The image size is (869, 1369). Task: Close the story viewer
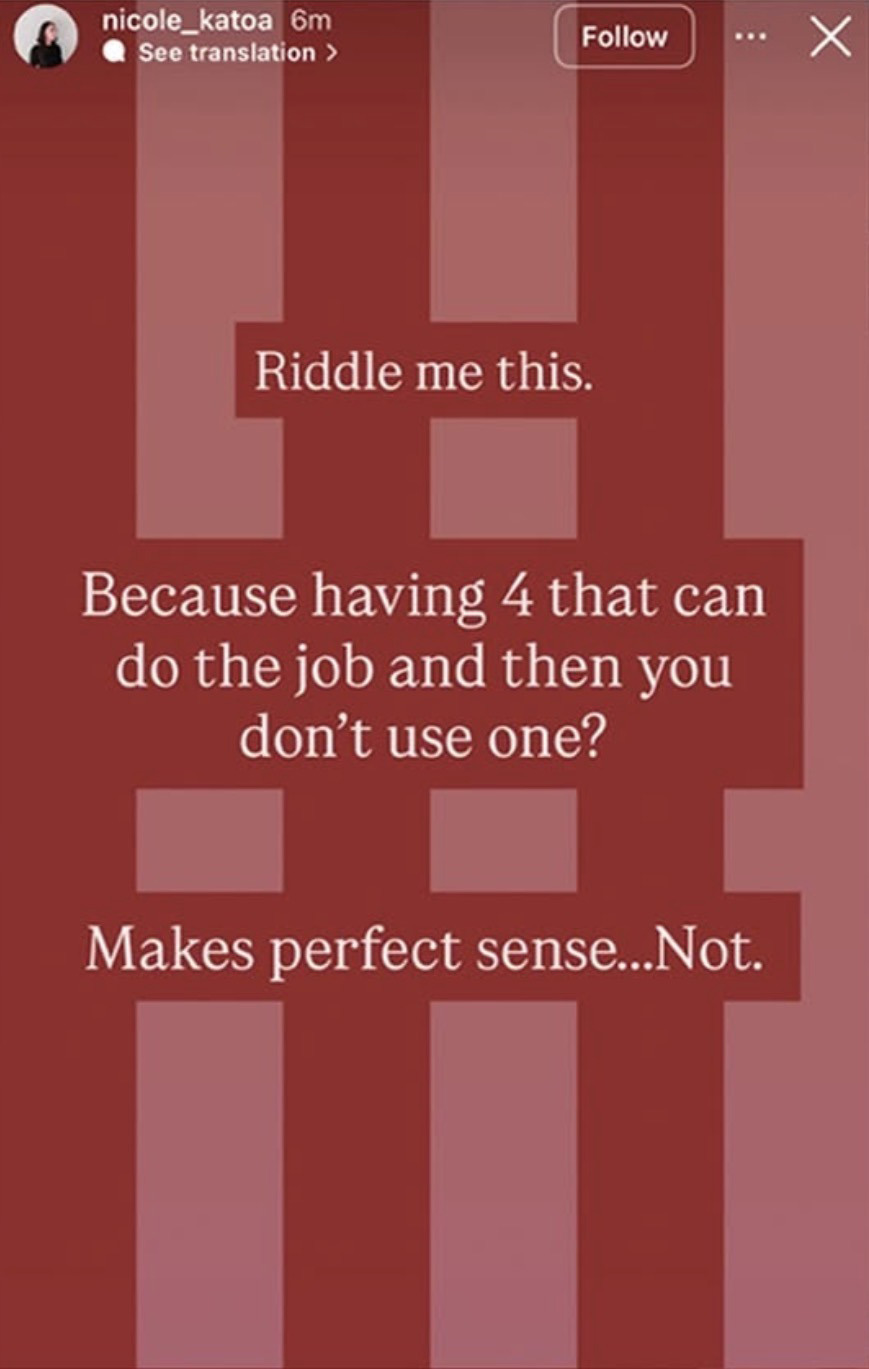[829, 37]
